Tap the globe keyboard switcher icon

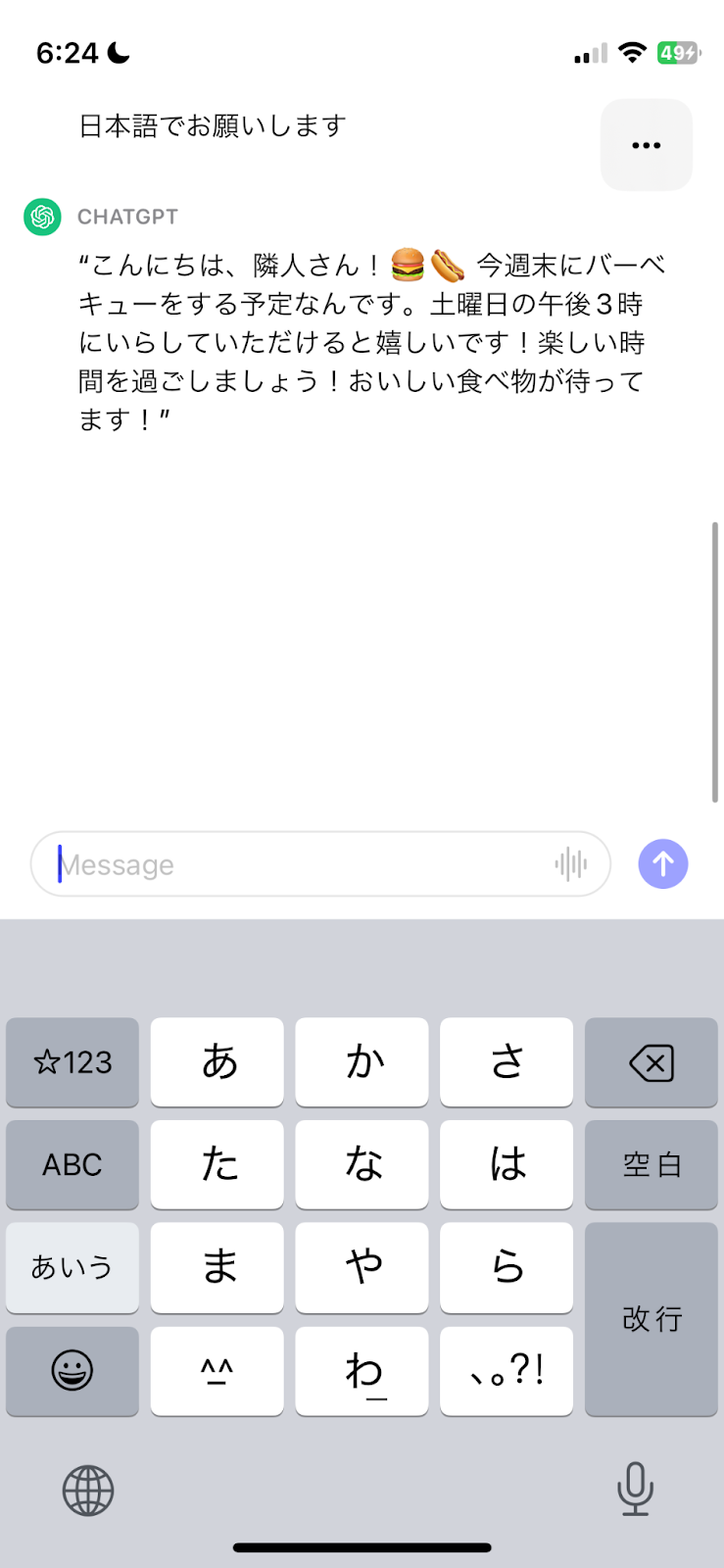[88, 1491]
